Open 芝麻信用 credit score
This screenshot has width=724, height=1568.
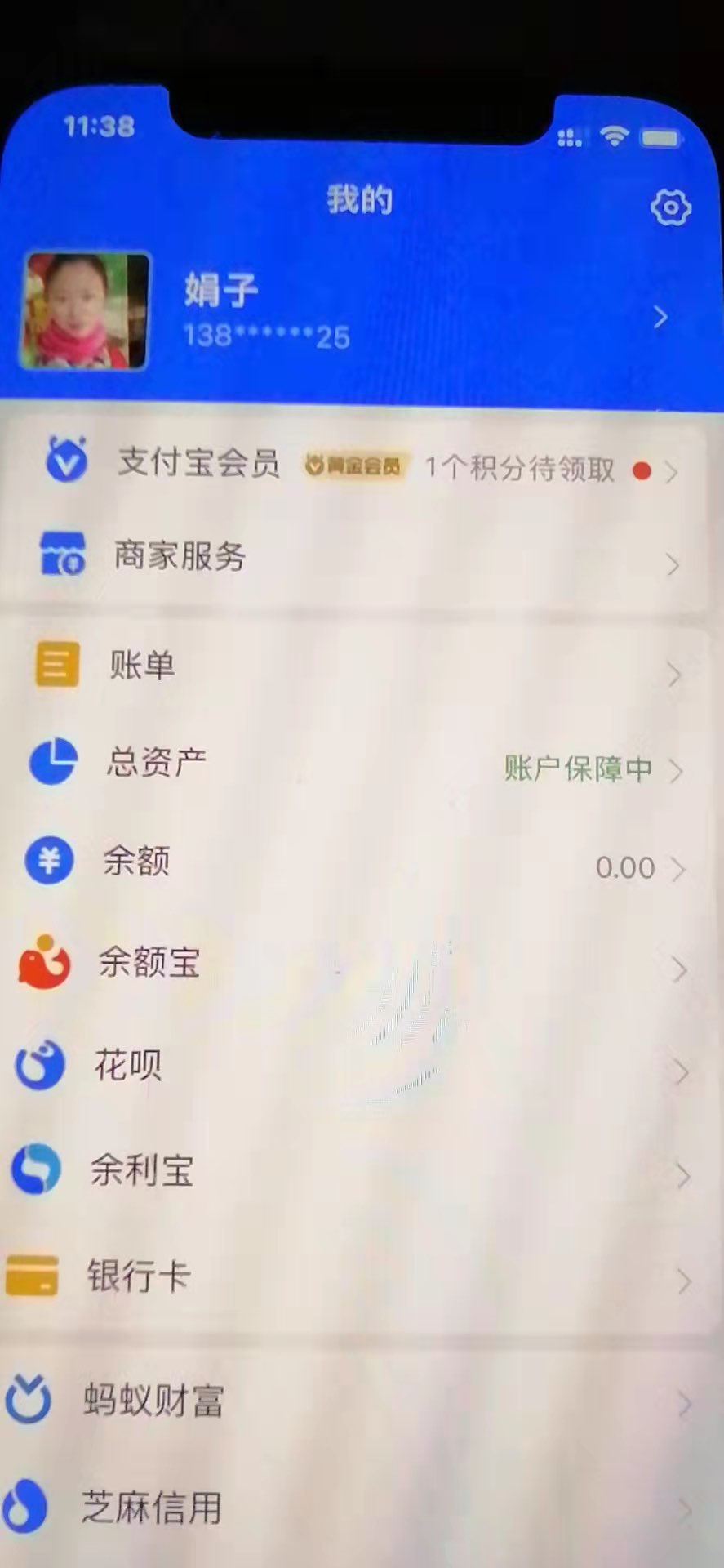coord(152,1508)
